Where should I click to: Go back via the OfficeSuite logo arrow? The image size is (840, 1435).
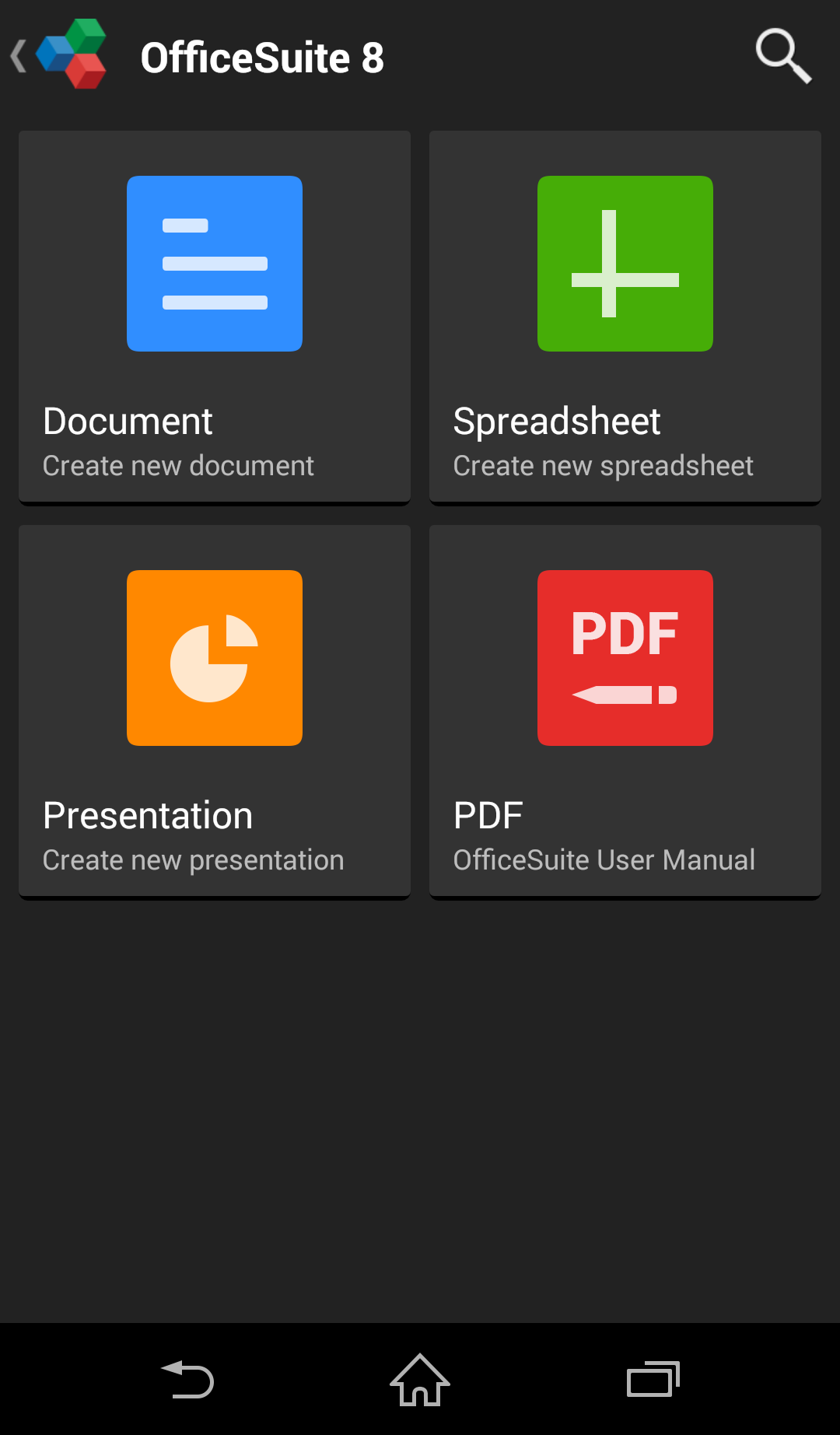(59, 56)
